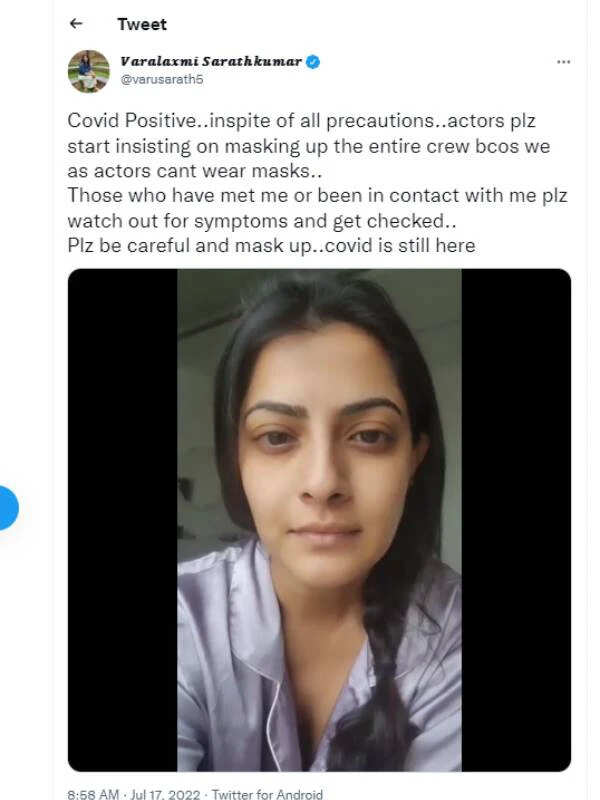The image size is (600, 800).
Task: Open Varalaxmi Sarathkumar's profile picture
Action: pos(88,71)
